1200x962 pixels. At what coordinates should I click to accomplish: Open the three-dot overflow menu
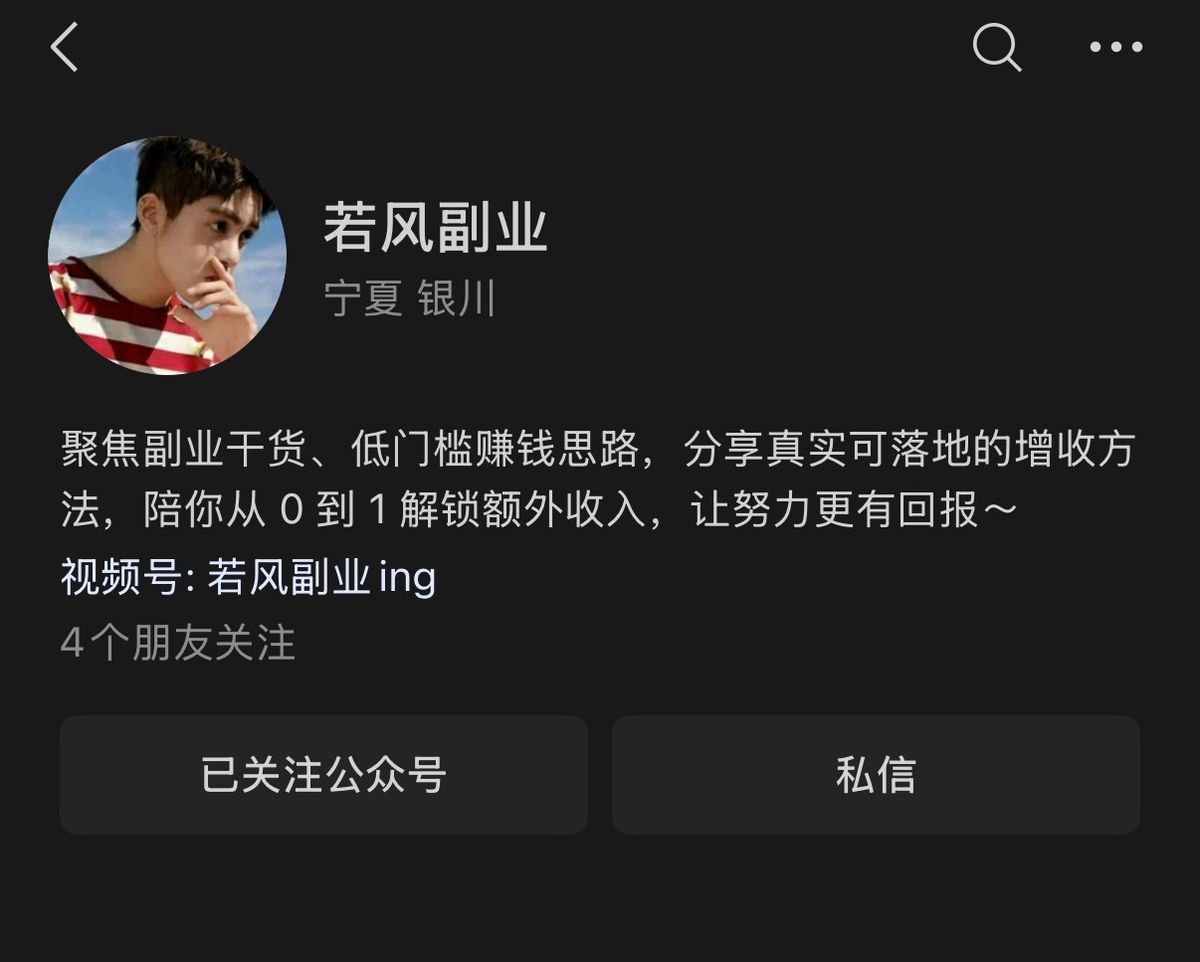[x=1115, y=47]
